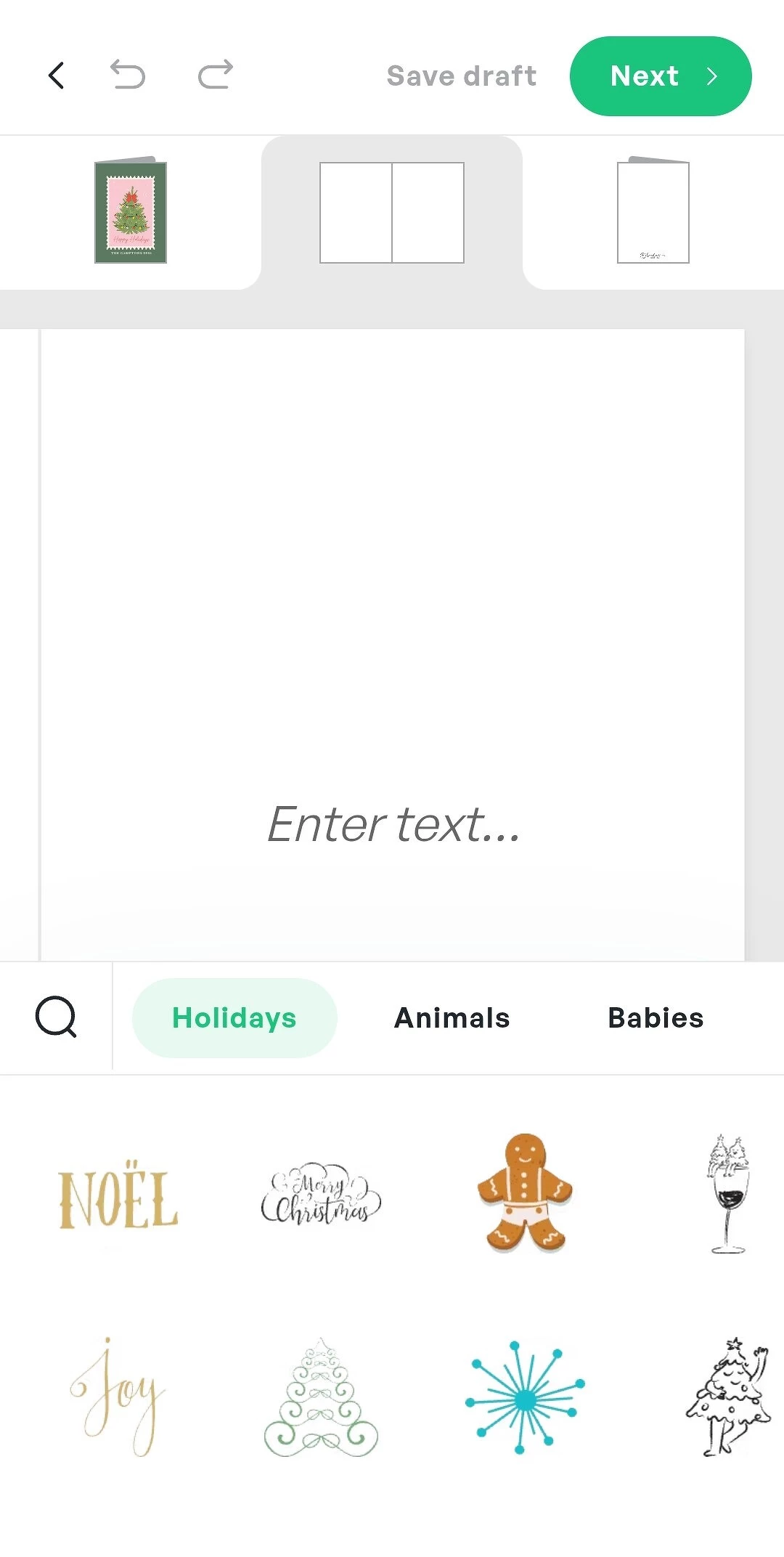Open the front cover page thumbnail
Image resolution: width=784 pixels, height=1557 pixels.
point(131,211)
